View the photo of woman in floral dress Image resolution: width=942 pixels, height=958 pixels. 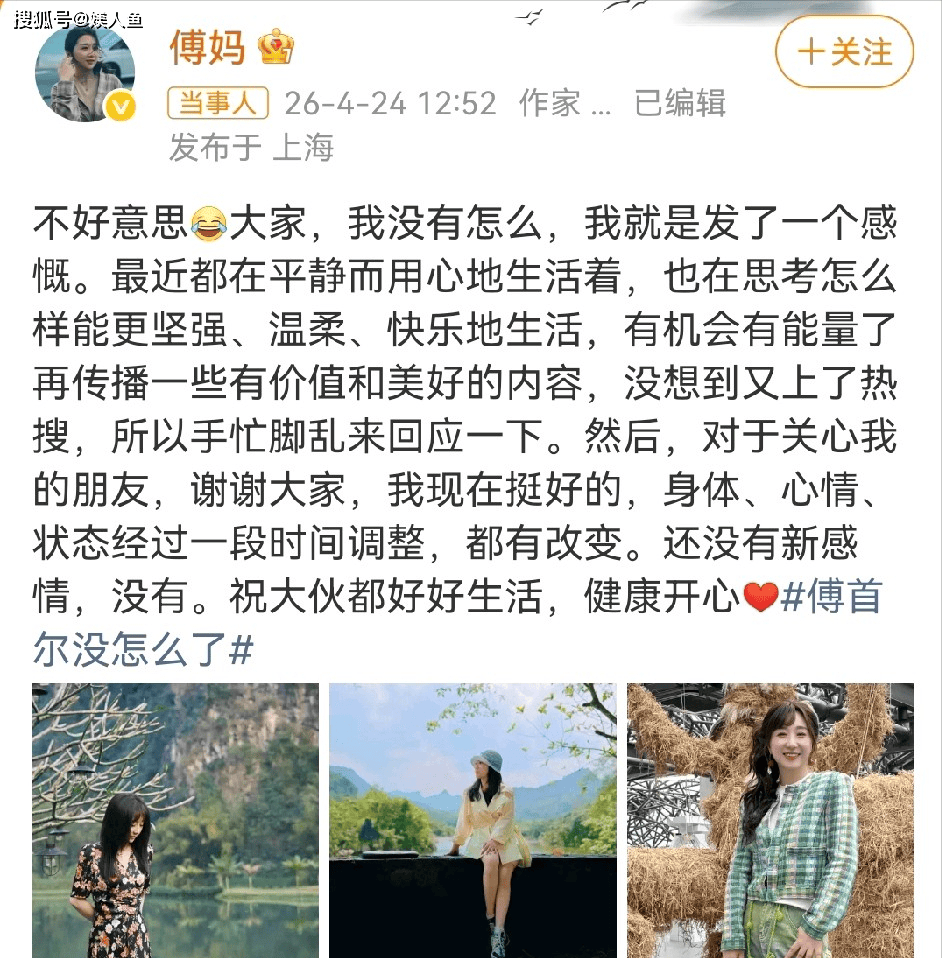[x=175, y=820]
